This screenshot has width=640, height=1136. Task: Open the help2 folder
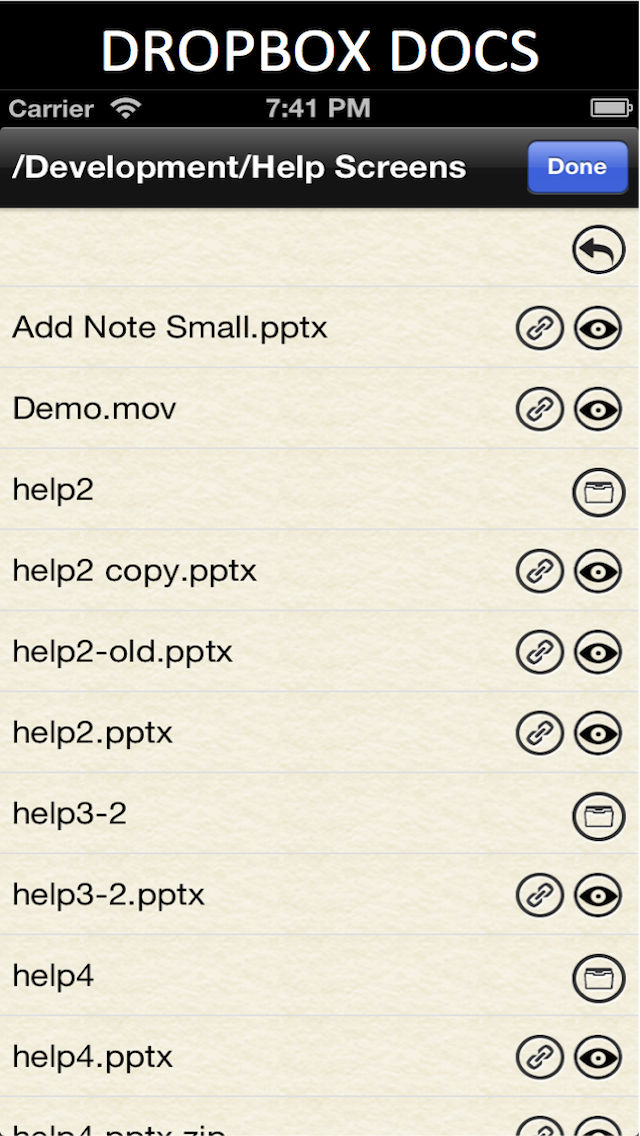tap(598, 491)
